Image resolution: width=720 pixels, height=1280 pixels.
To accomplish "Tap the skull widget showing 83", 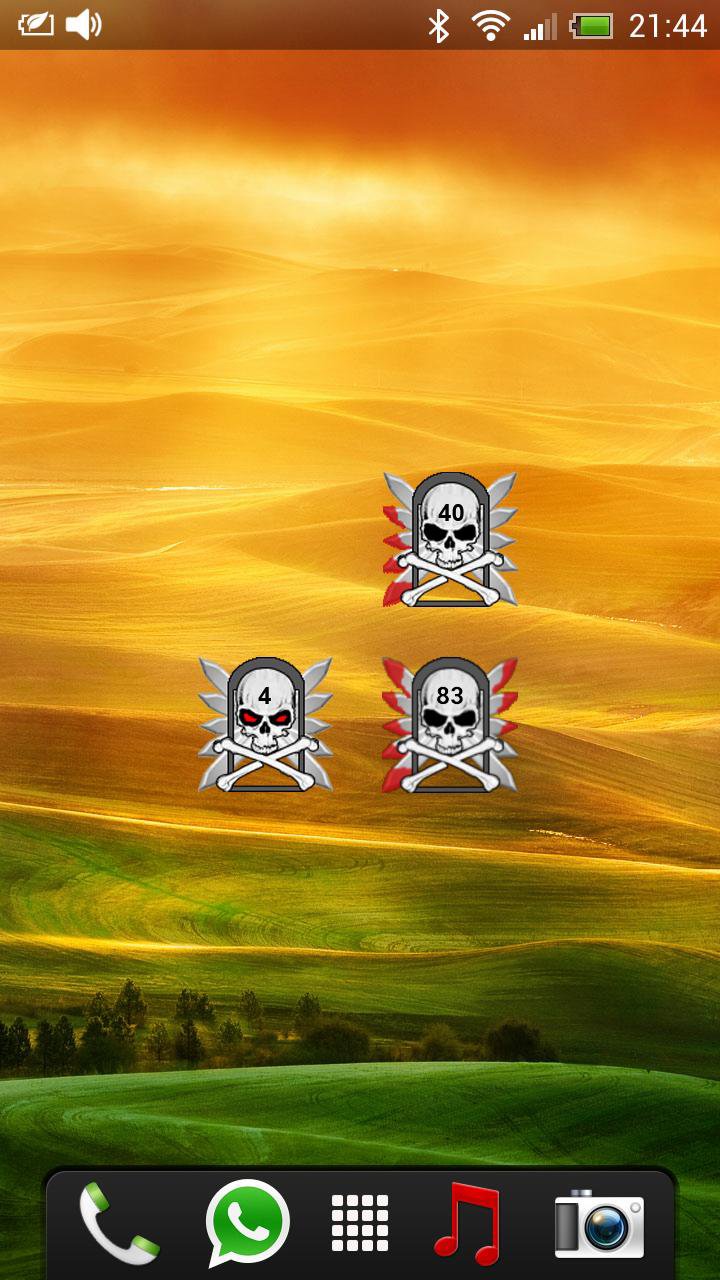I will tap(450, 724).
